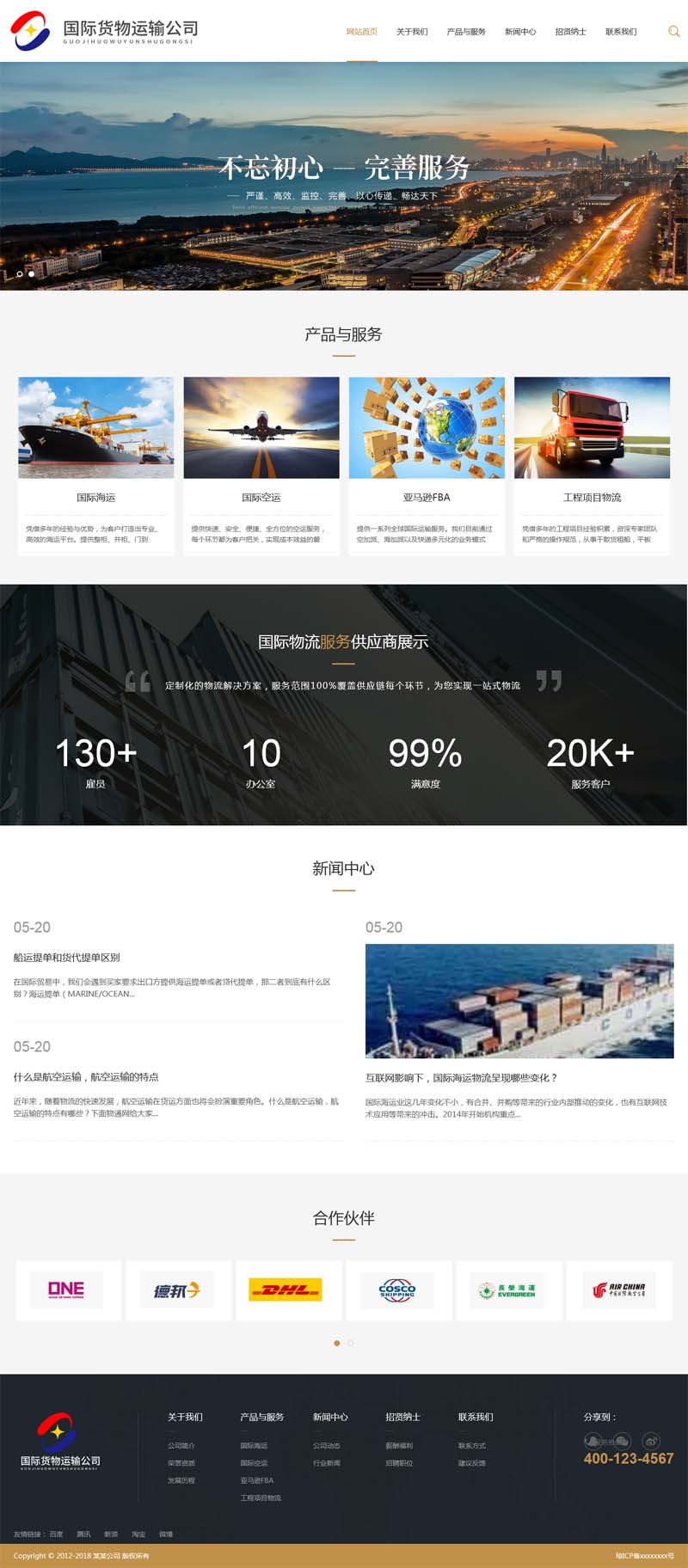Viewport: 688px width, 1568px height.
Task: Visit the 百度 friendly link
Action: coord(56,1534)
